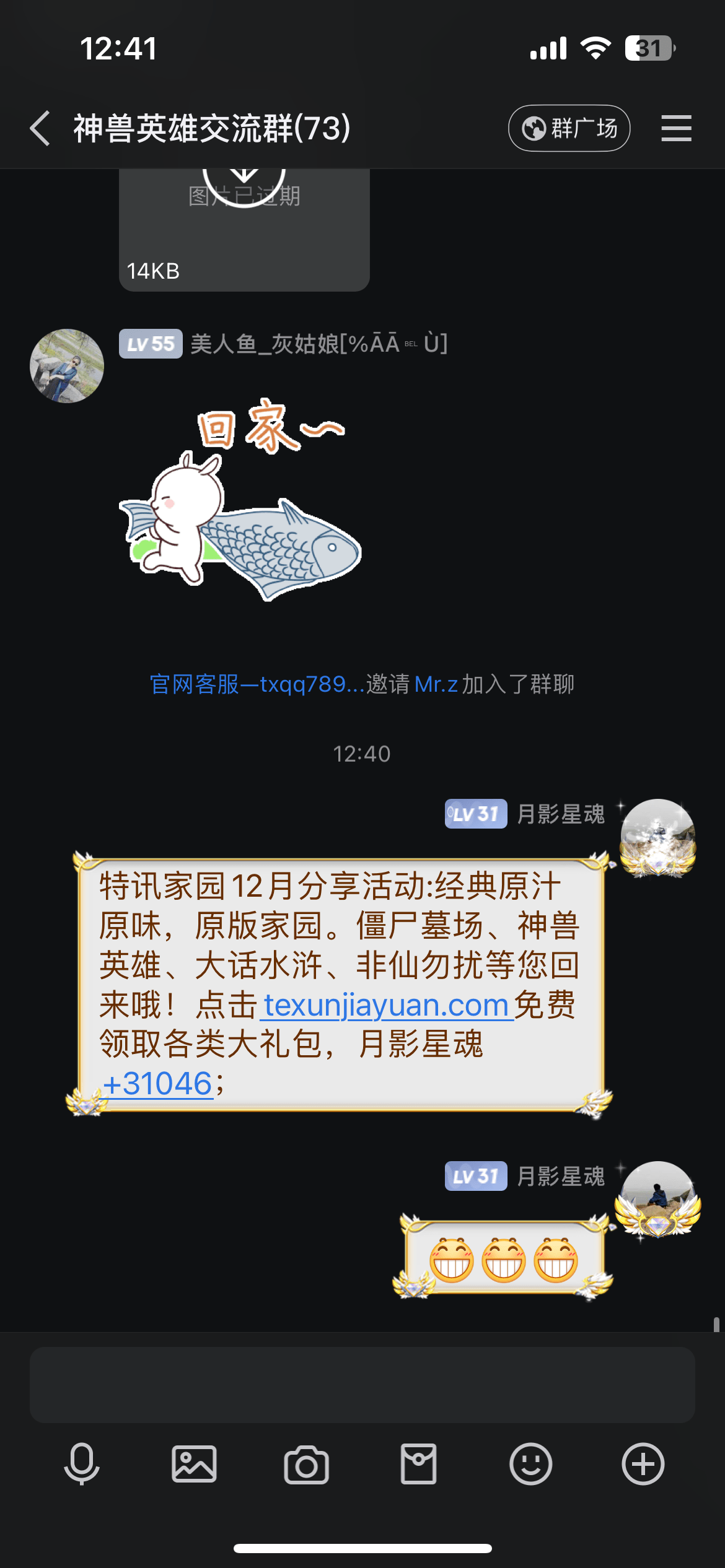Open the camera to take a photo
725x1568 pixels.
306,1464
